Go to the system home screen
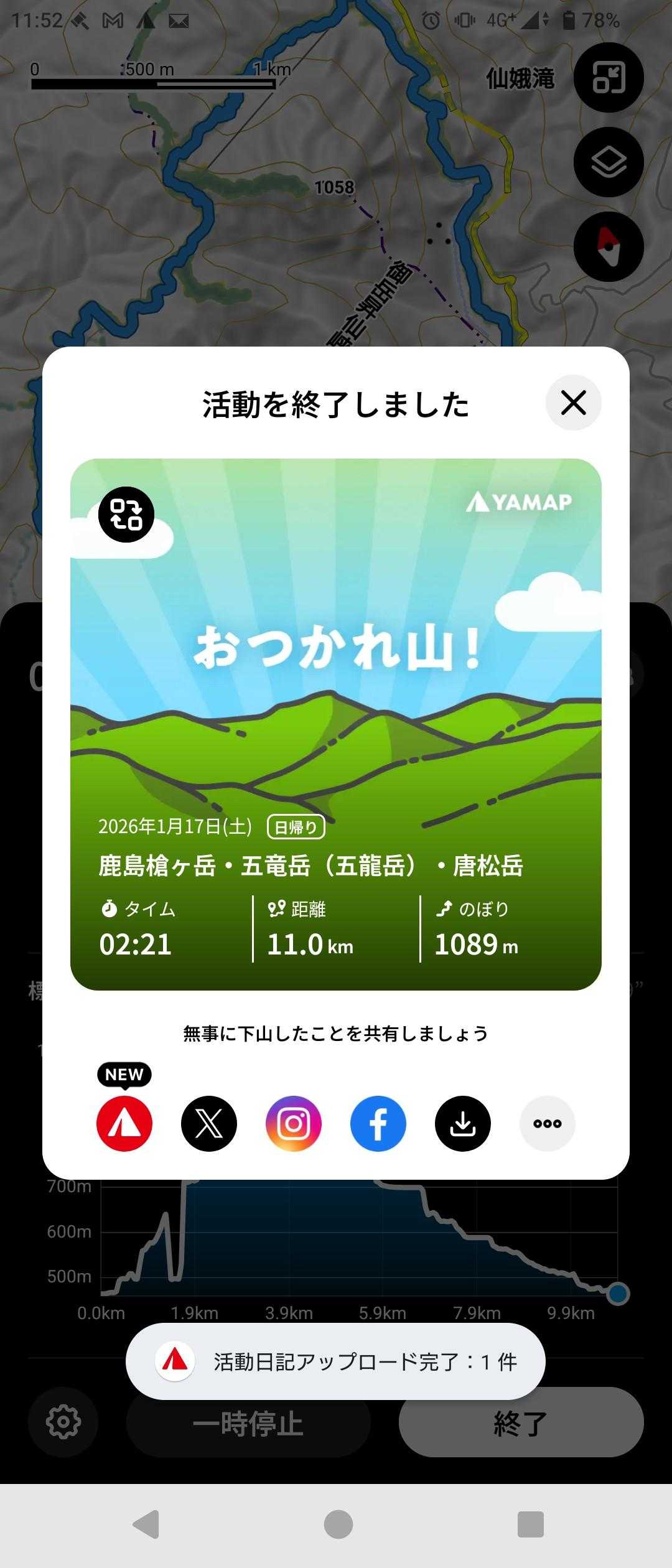Screen dimensions: 672x1568 (x=338, y=1524)
